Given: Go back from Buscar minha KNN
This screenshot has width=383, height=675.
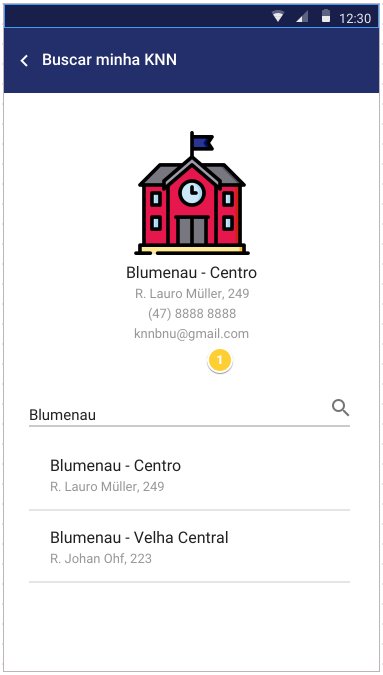Looking at the screenshot, I should pos(25,61).
